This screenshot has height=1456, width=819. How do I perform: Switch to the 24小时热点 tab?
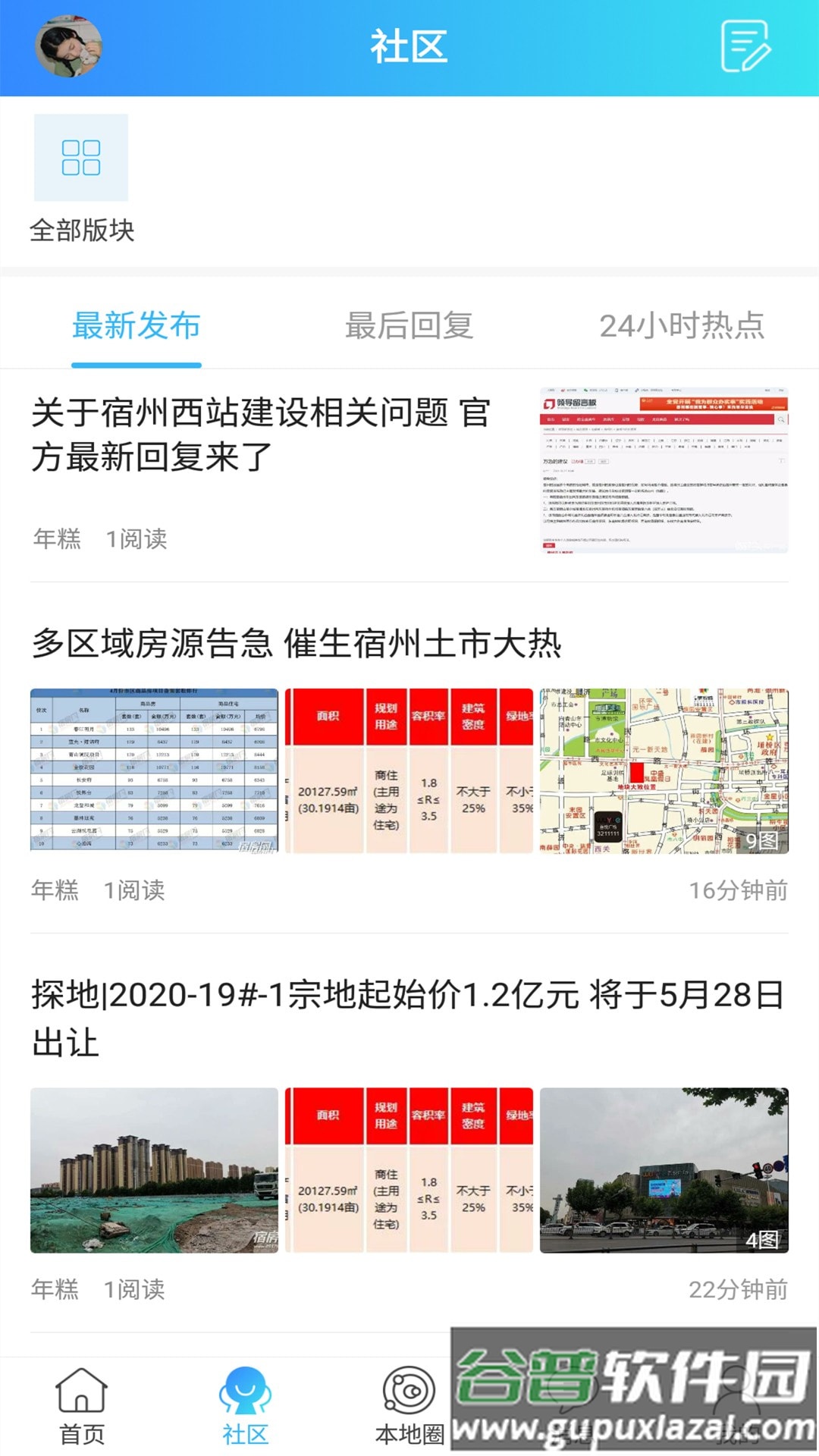point(682,326)
